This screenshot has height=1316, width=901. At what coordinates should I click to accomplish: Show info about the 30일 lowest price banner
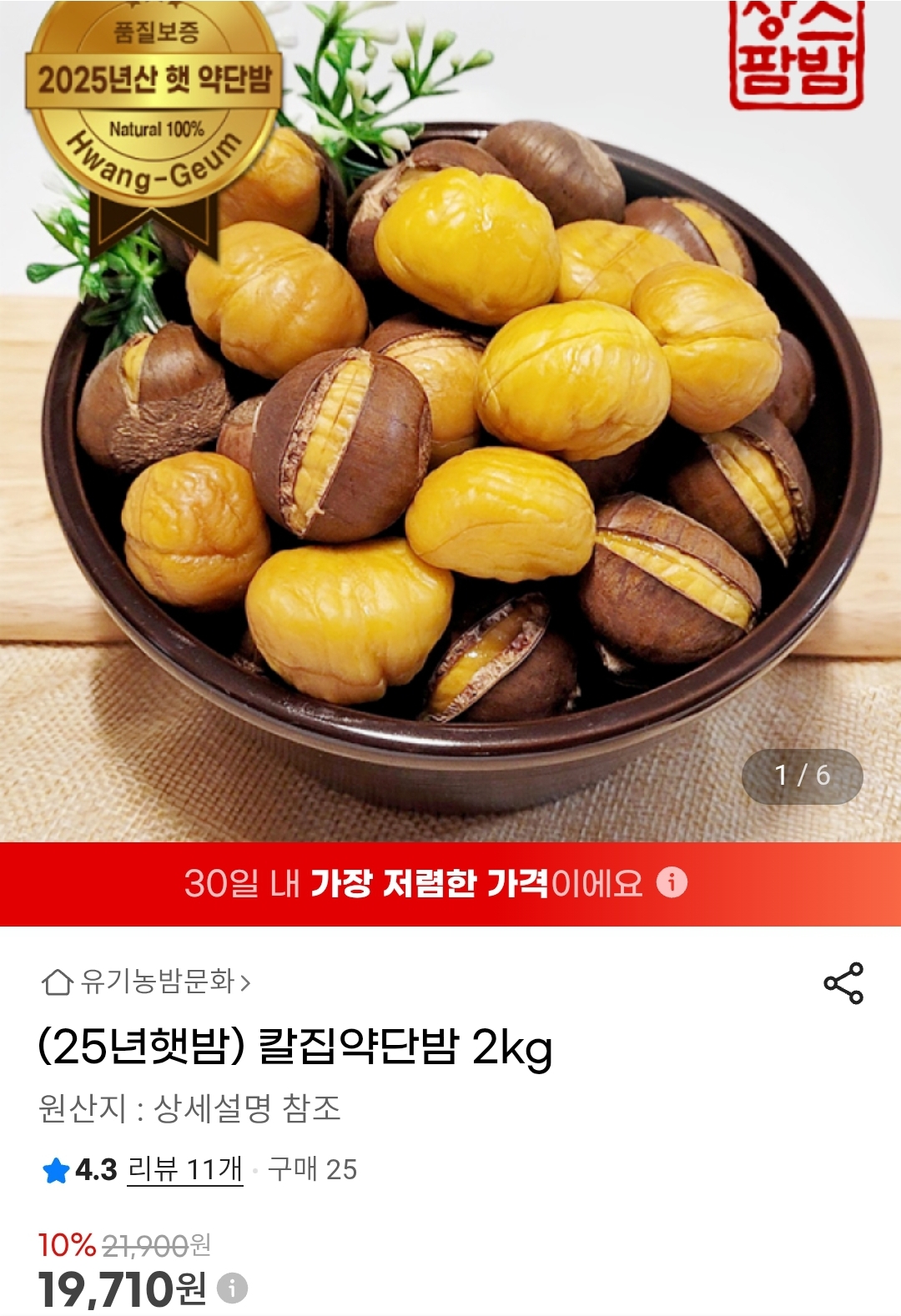click(672, 882)
